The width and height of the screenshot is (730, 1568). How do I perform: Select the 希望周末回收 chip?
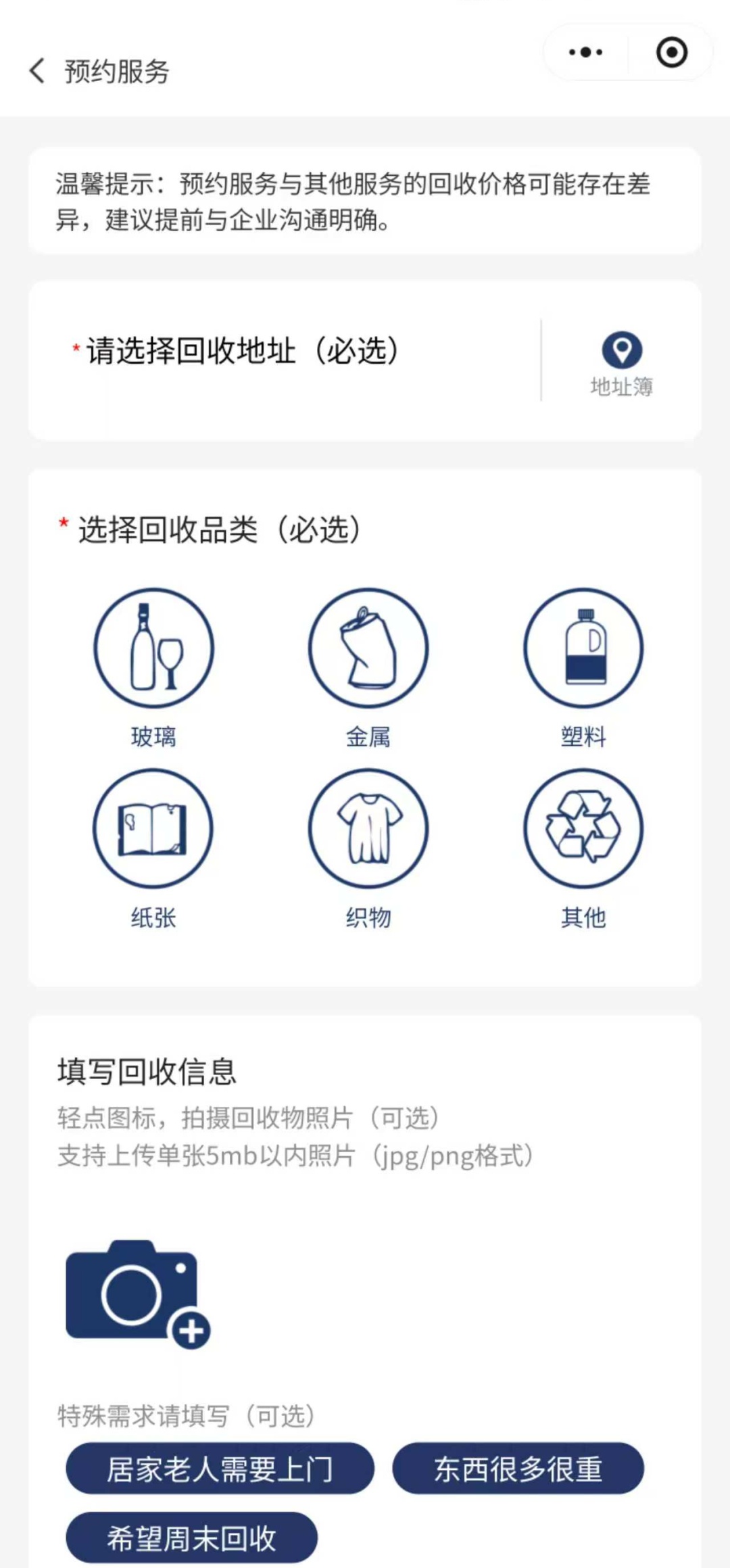pyautogui.click(x=191, y=1538)
